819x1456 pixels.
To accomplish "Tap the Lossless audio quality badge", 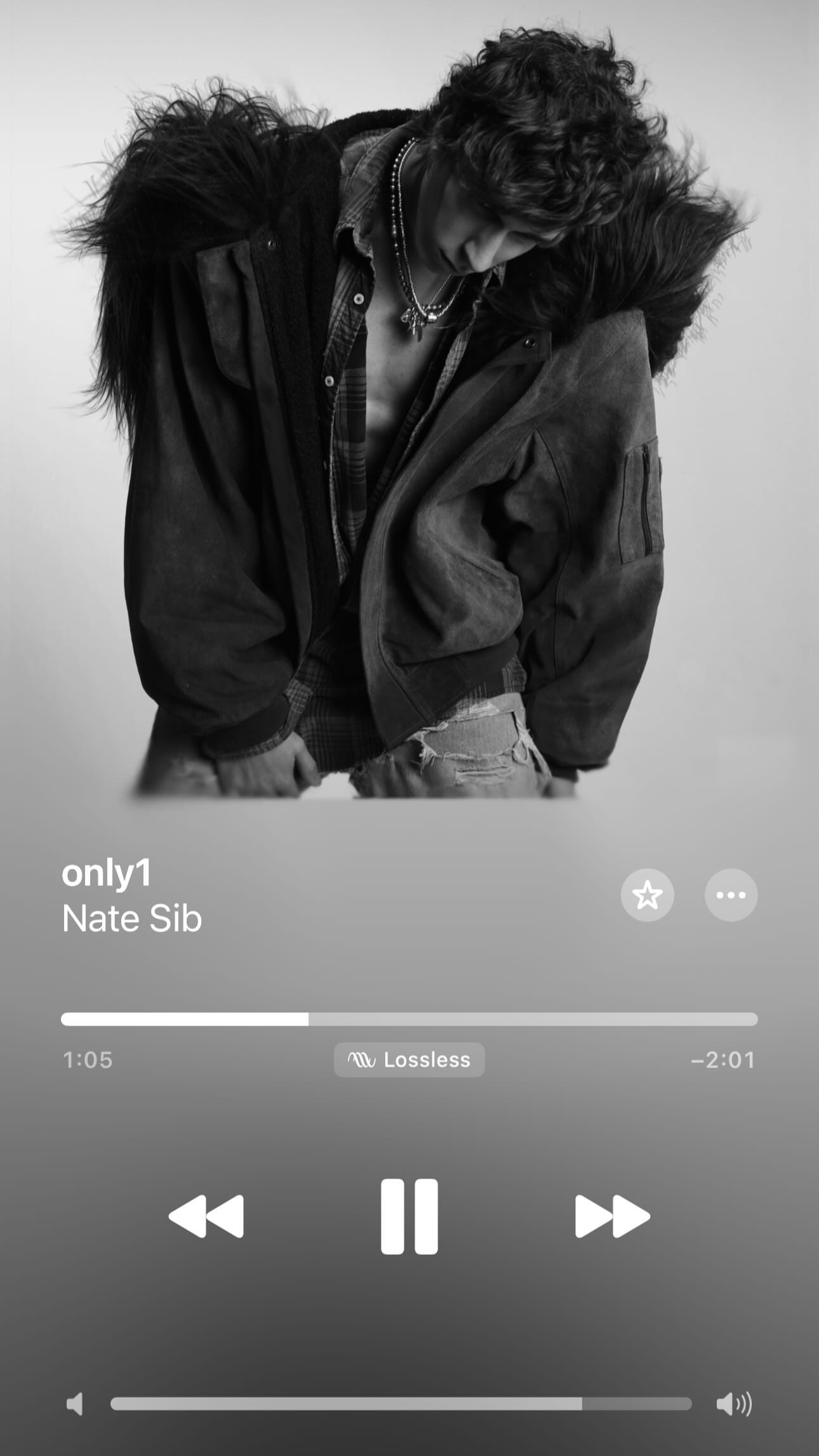I will pos(409,1060).
